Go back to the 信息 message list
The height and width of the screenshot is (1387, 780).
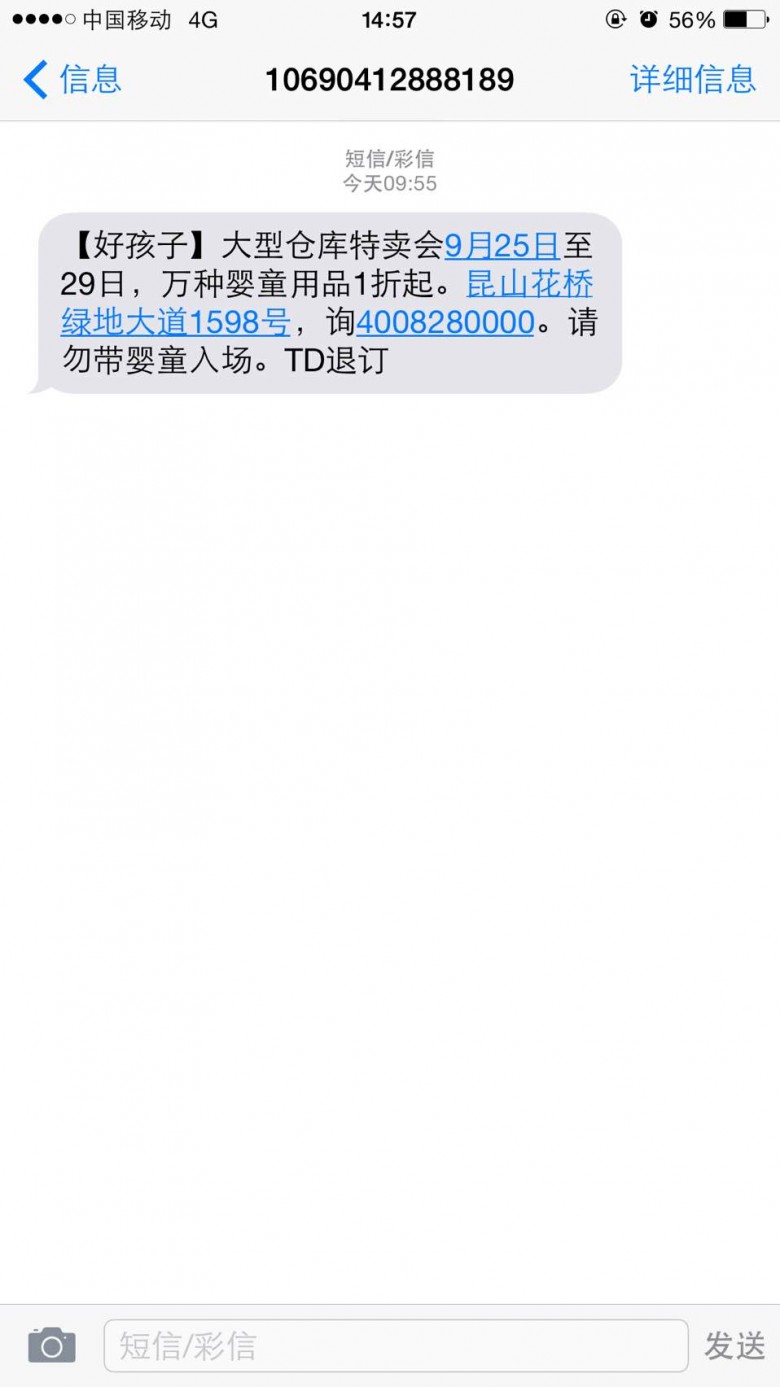coord(72,79)
